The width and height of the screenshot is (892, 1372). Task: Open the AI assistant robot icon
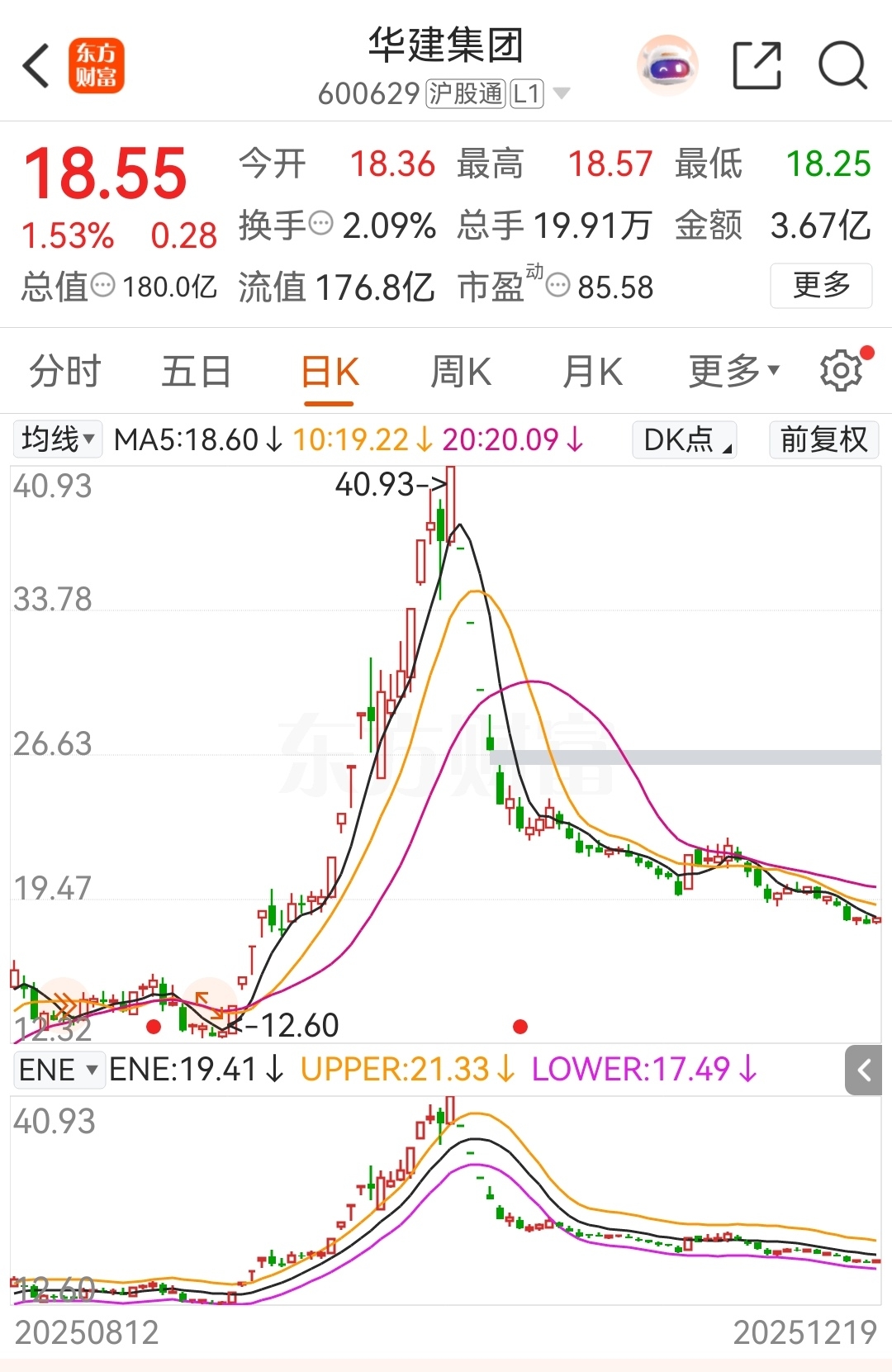coord(667,66)
